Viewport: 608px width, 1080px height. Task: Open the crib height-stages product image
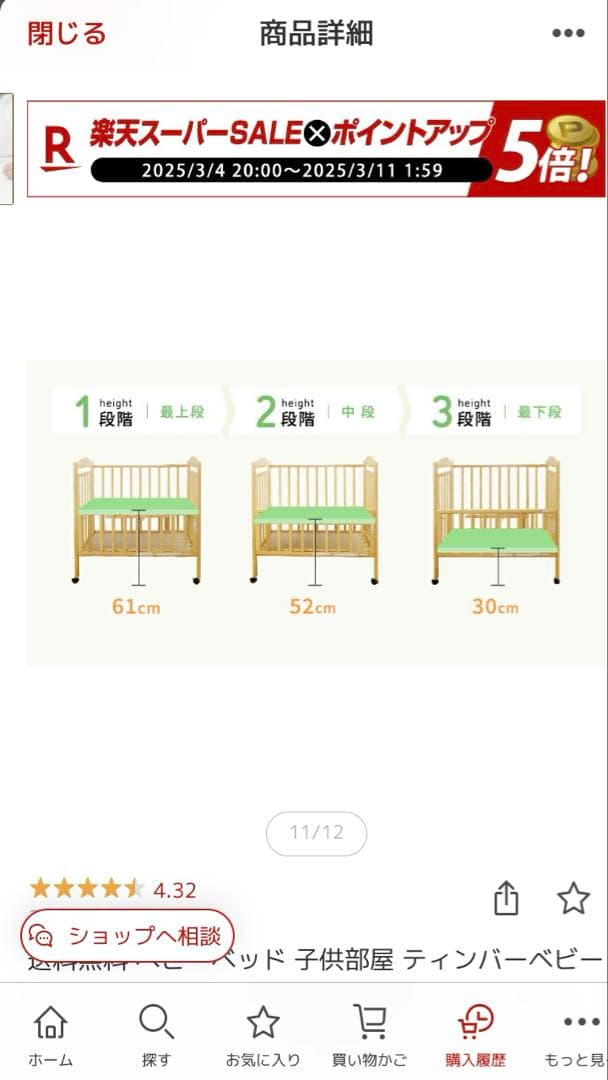pos(316,512)
